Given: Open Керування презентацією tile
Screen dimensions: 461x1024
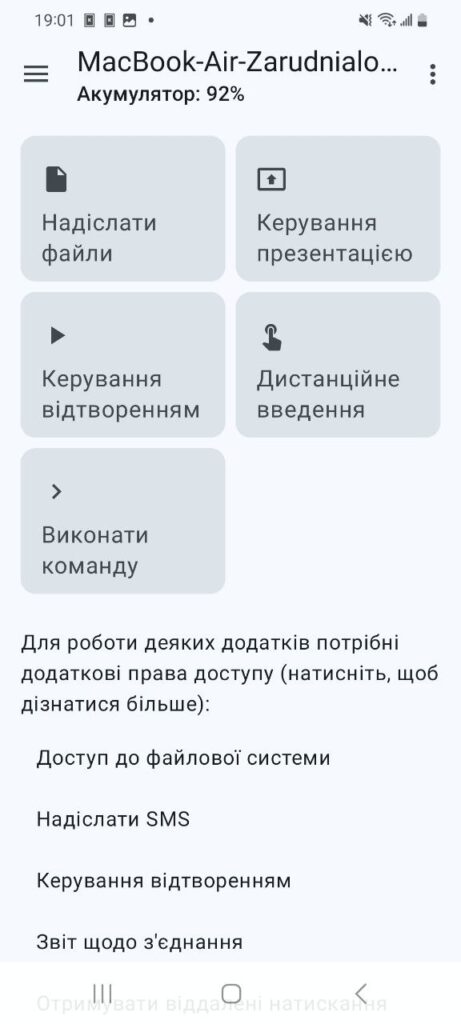Looking at the screenshot, I should [338, 208].
